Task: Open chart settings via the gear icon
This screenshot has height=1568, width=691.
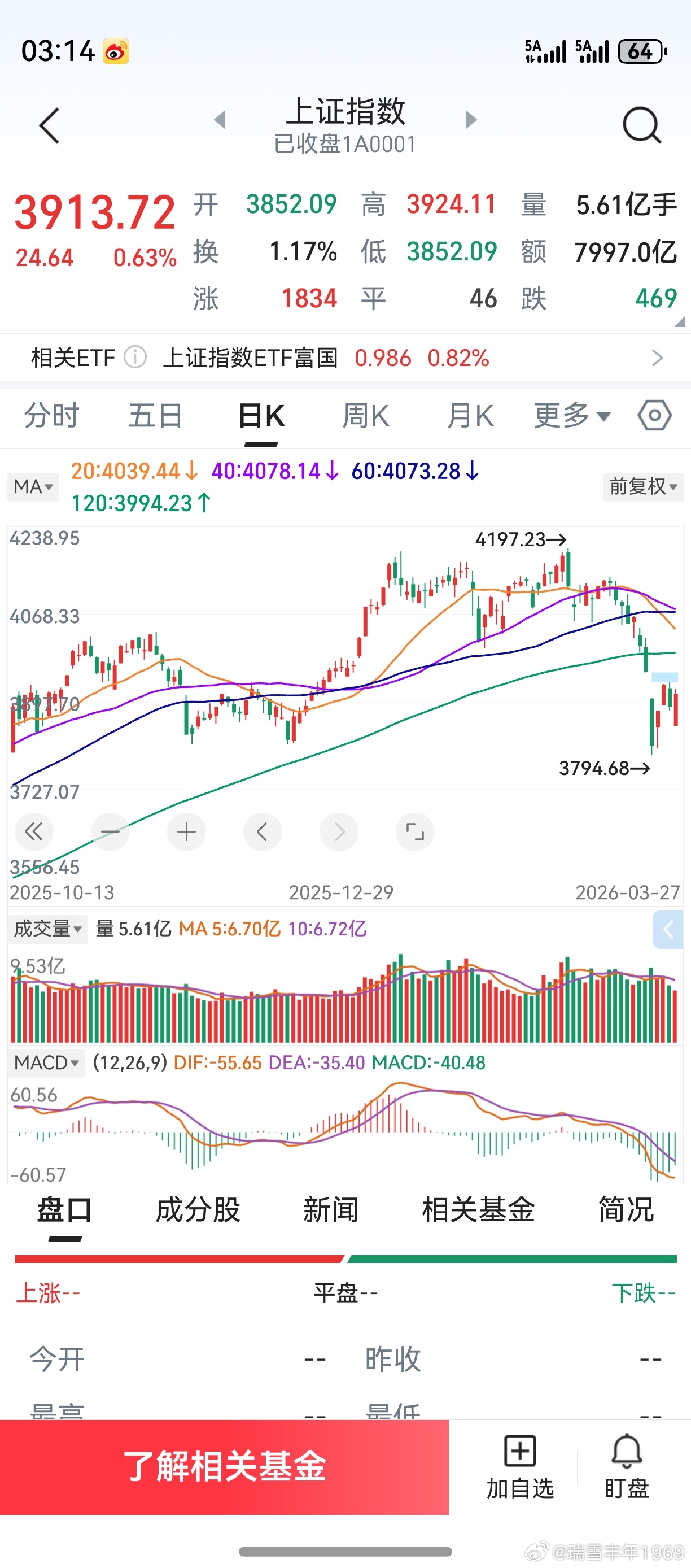Action: (653, 416)
